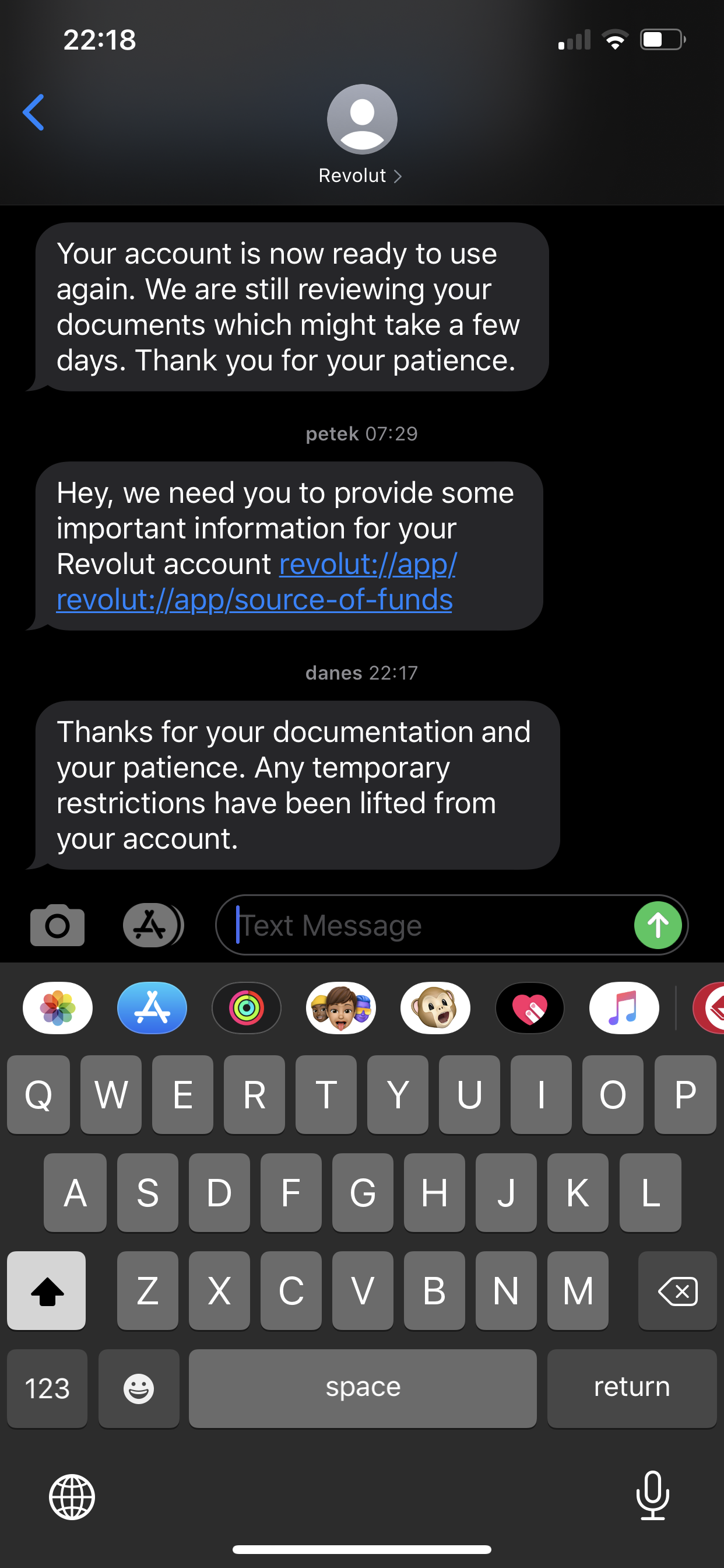Viewport: 724px width, 1568px height.
Task: Open the Memoji stickers app
Action: (x=340, y=1007)
